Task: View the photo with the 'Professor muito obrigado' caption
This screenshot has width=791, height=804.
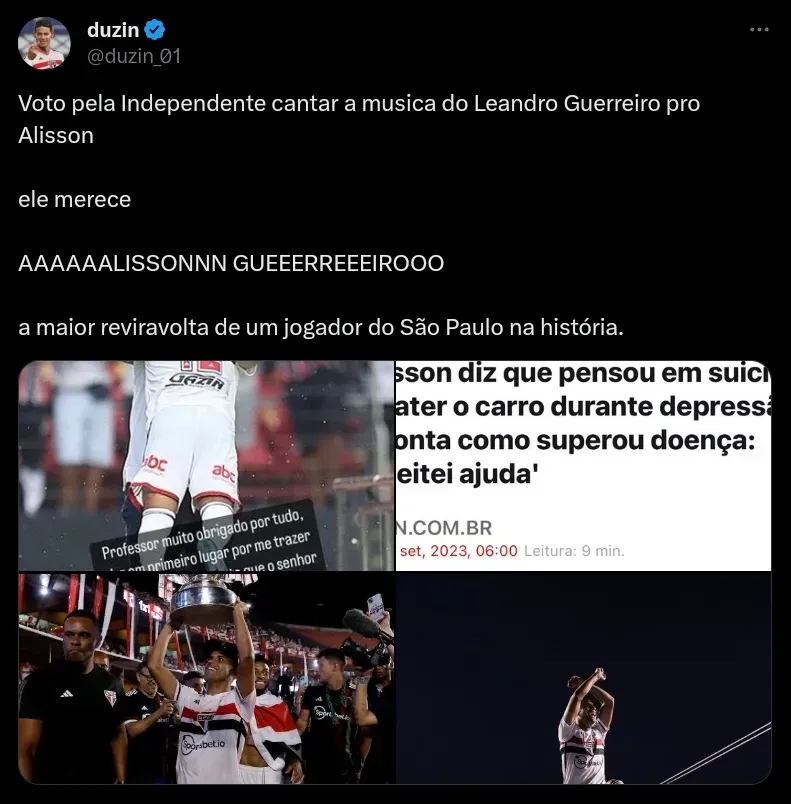Action: coord(206,465)
